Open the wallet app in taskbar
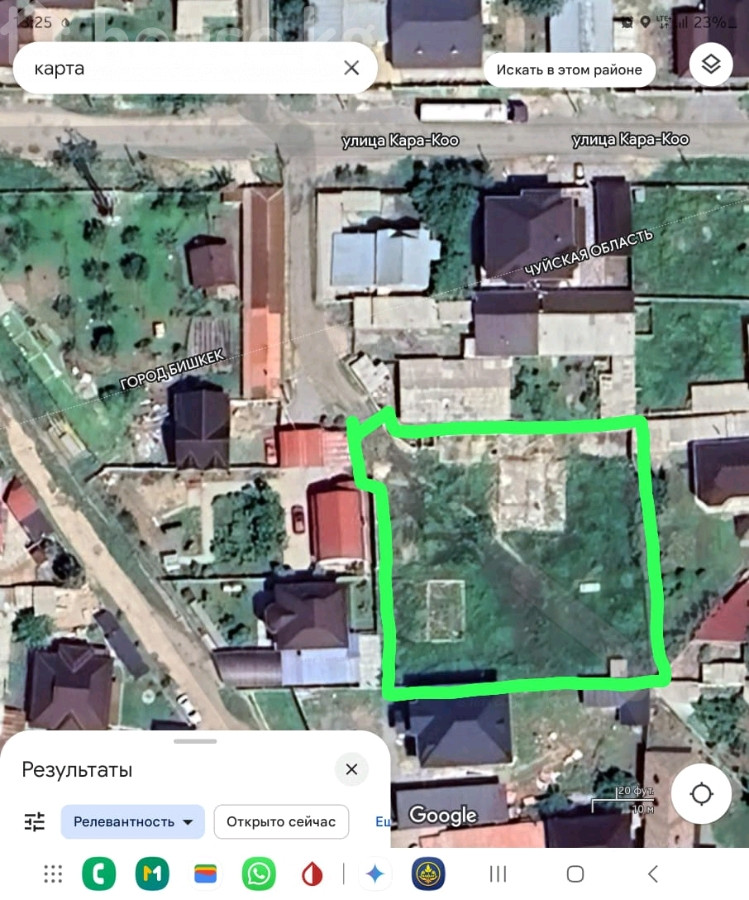 (x=206, y=874)
